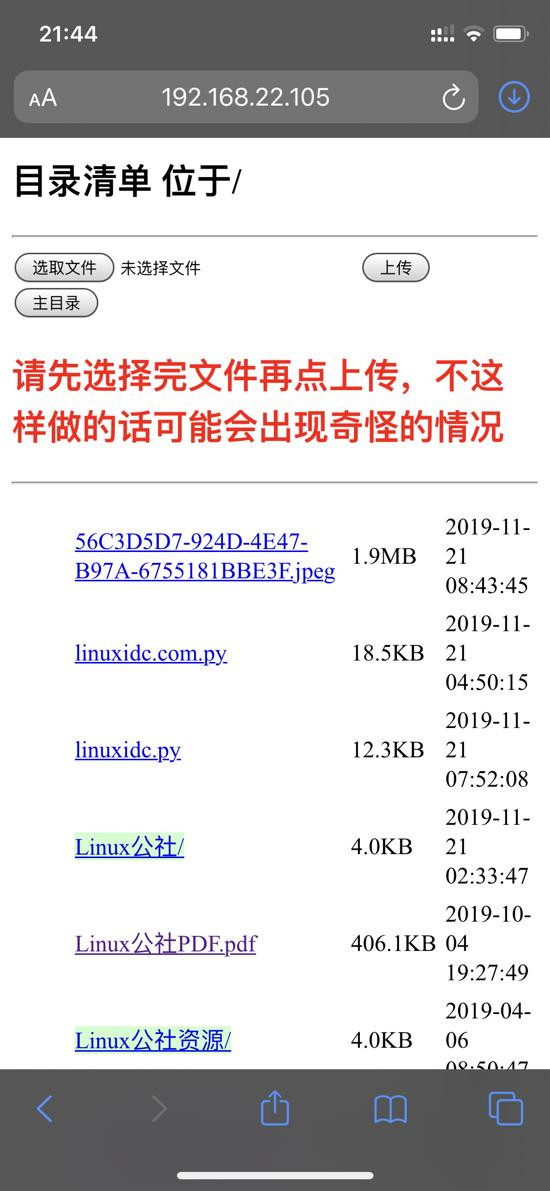
Task: Tap the 192.168.22.105 address field
Action: click(x=245, y=97)
